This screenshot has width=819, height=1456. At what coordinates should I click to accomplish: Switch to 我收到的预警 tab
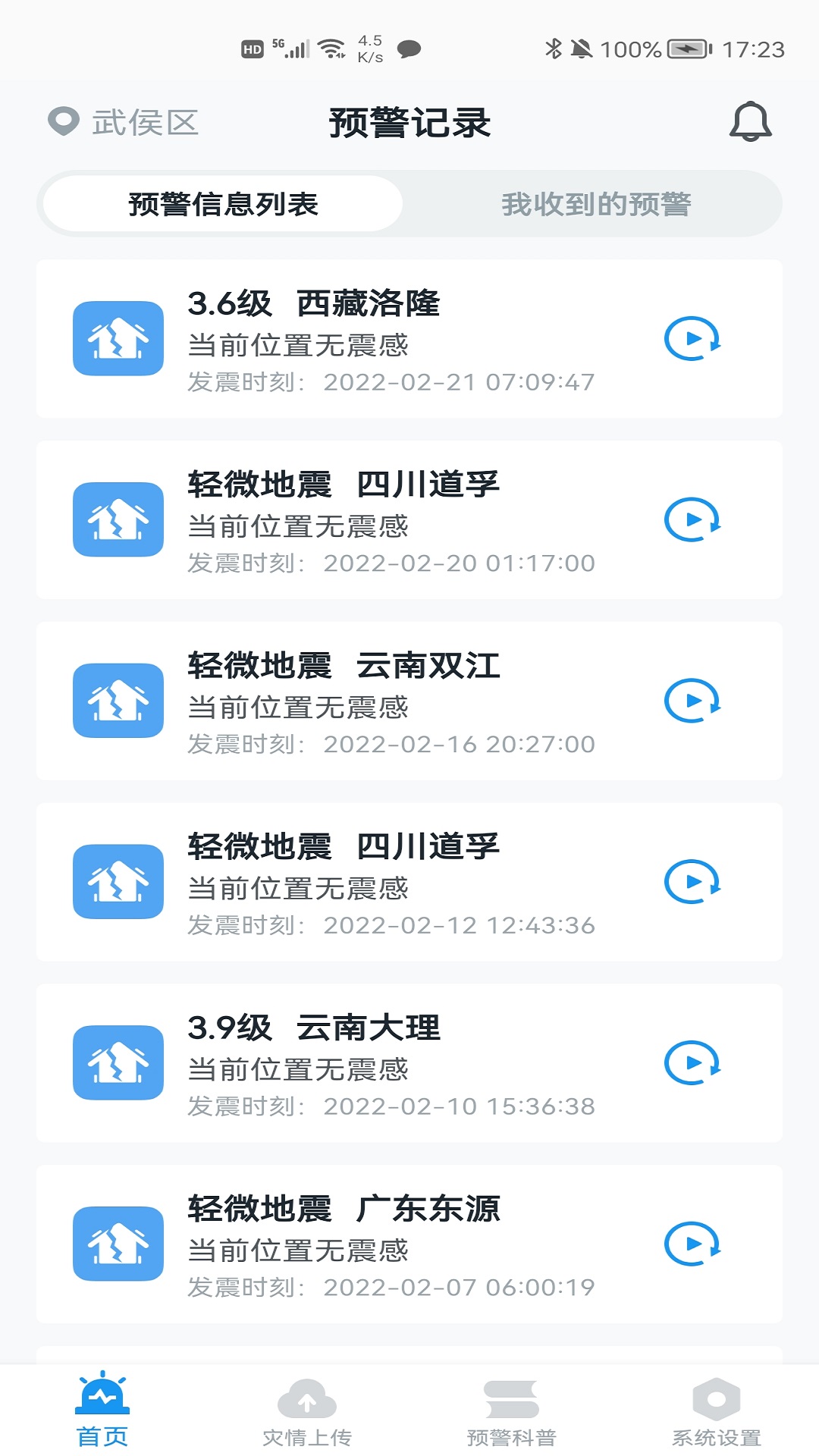point(597,203)
